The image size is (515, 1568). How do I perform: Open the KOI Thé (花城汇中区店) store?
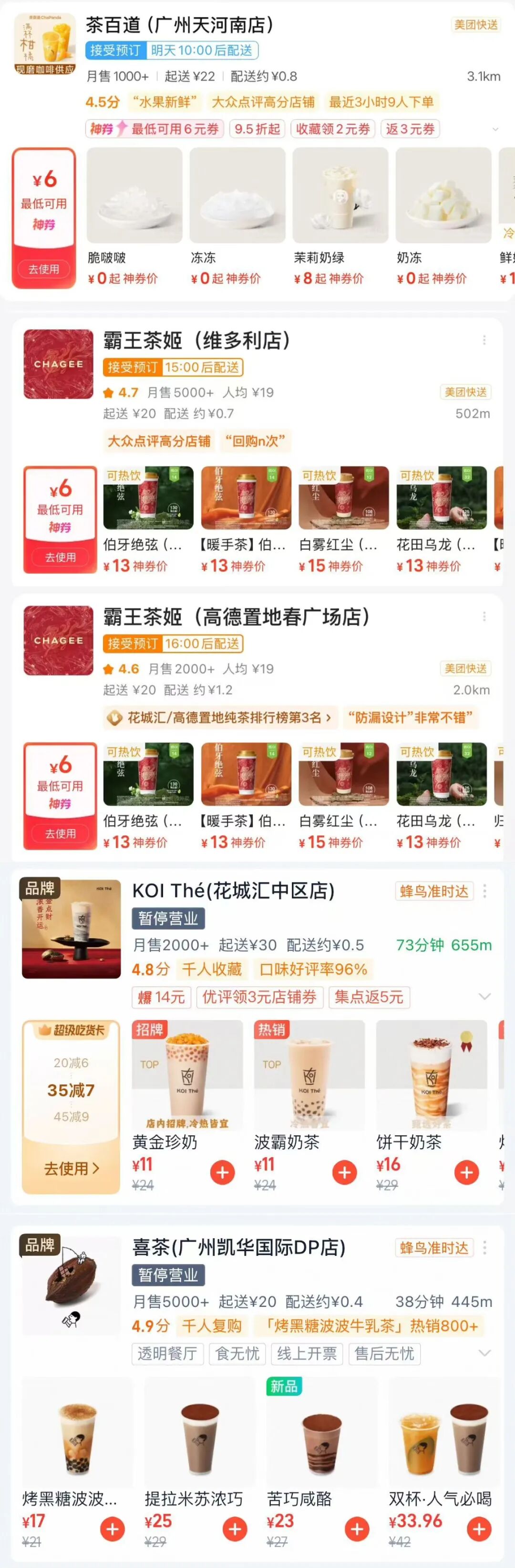tap(234, 891)
